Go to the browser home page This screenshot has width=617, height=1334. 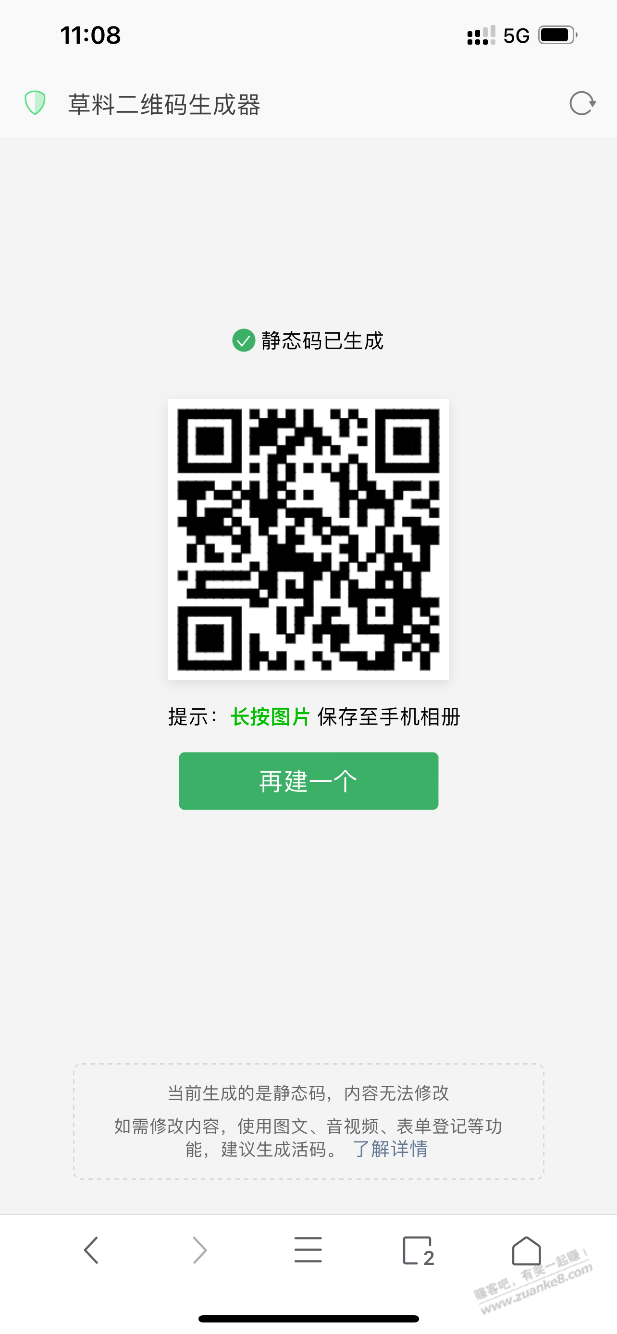click(x=526, y=1250)
